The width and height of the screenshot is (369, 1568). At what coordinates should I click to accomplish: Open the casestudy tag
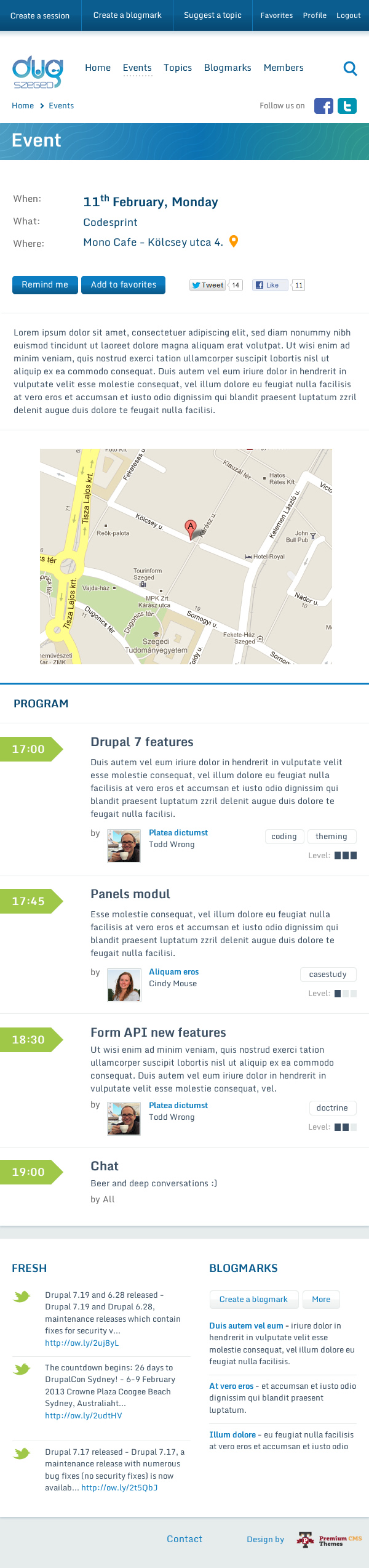328,975
